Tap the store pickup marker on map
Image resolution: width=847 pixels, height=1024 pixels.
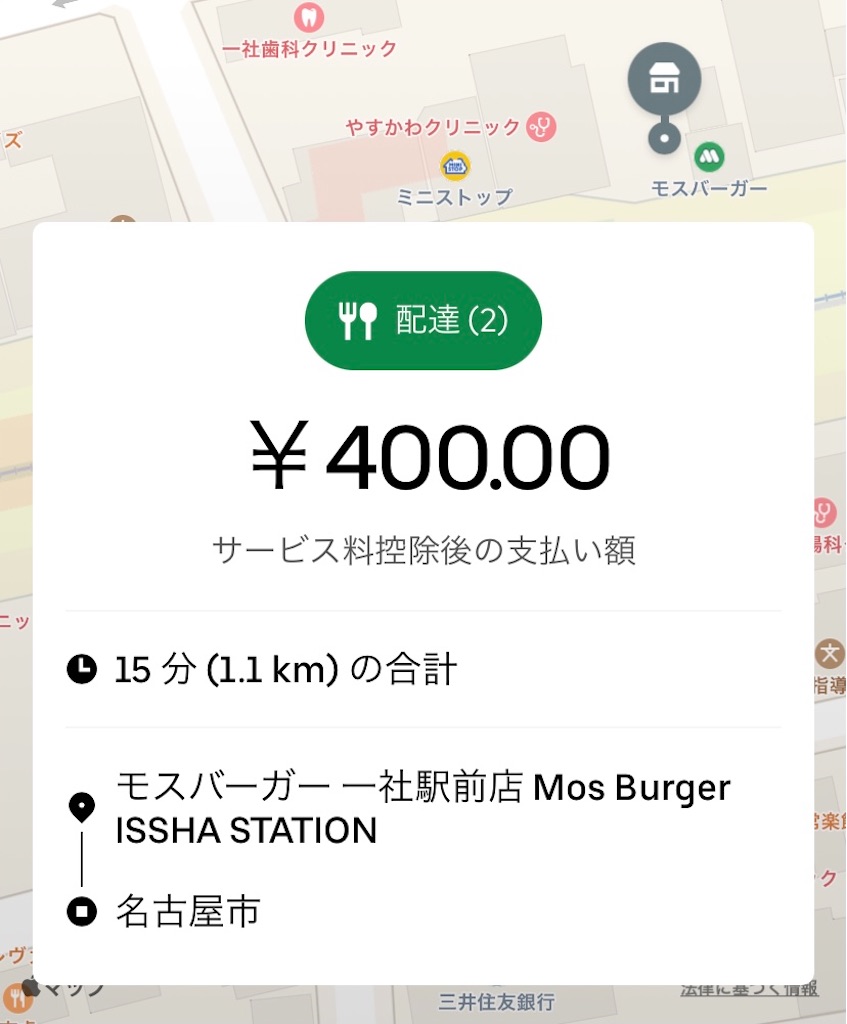coord(663,81)
